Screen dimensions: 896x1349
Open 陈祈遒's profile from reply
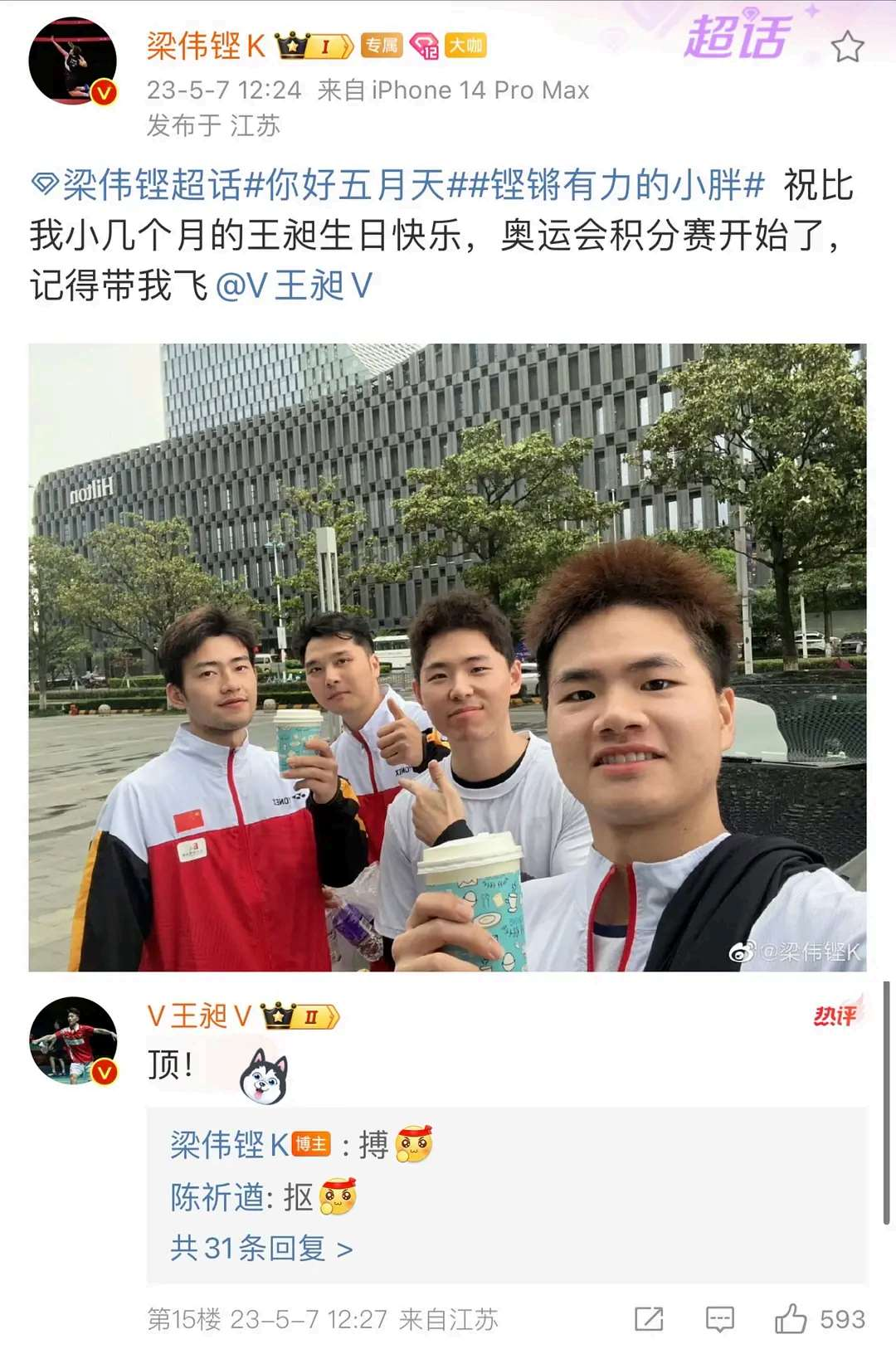pos(217,1197)
